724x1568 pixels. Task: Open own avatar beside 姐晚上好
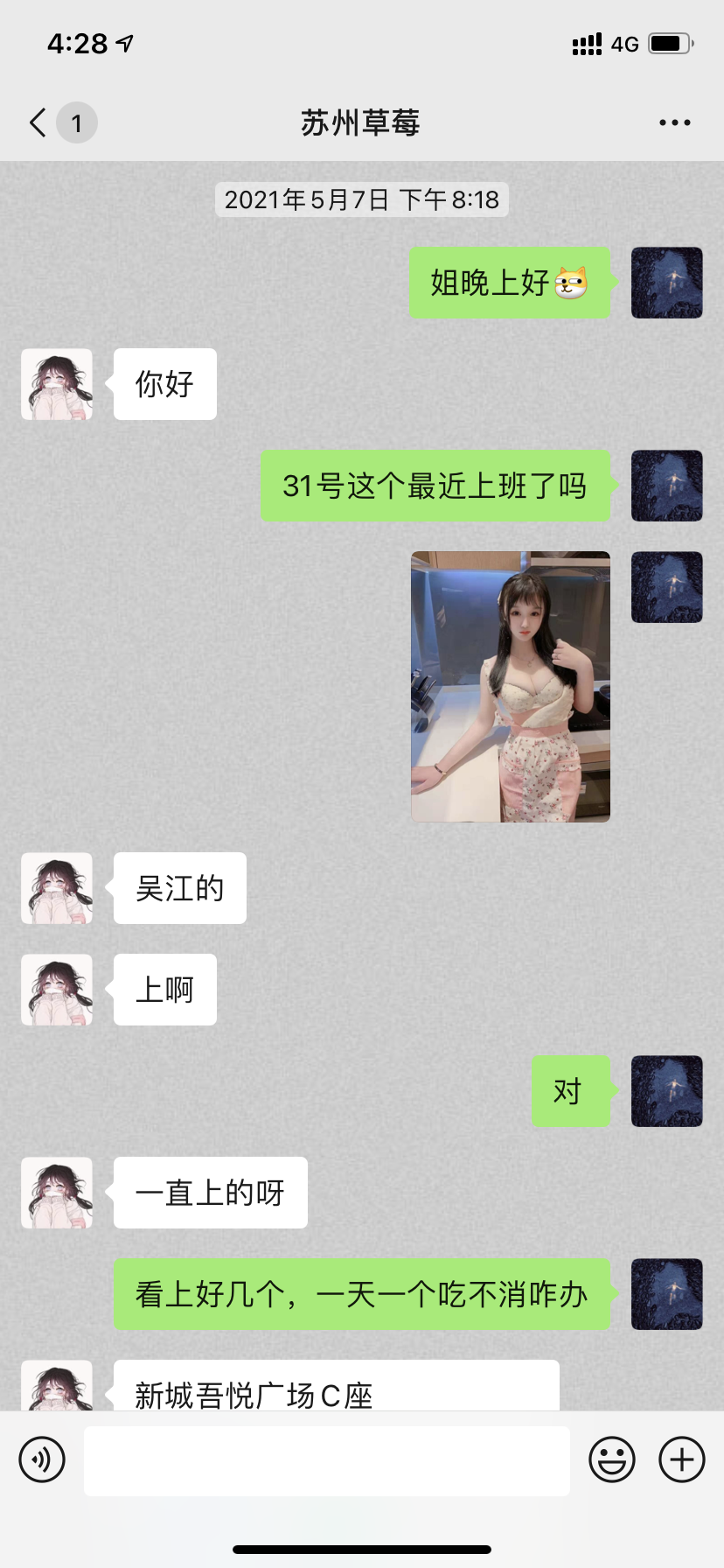666,283
